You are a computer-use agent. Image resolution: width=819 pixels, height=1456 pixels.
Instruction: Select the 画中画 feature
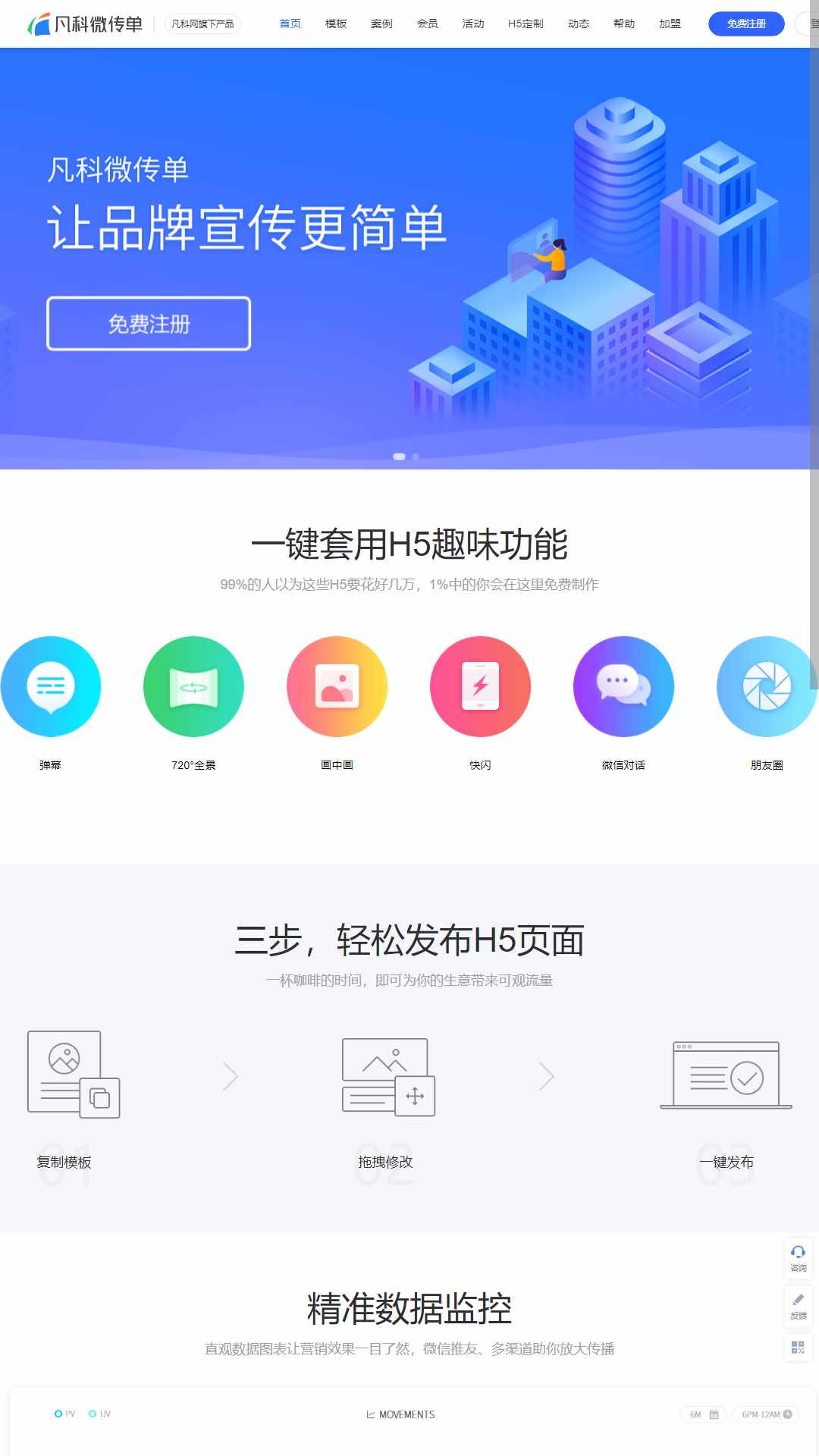pyautogui.click(x=337, y=686)
